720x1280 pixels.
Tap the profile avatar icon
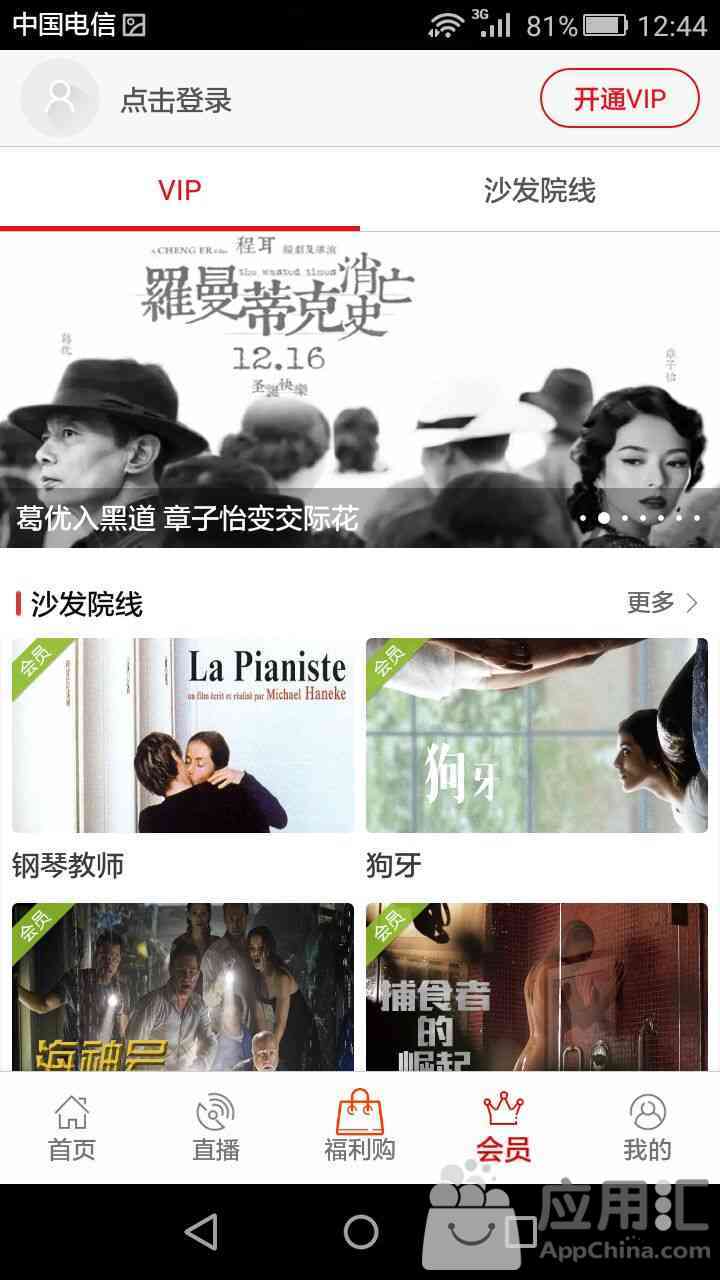click(x=60, y=98)
